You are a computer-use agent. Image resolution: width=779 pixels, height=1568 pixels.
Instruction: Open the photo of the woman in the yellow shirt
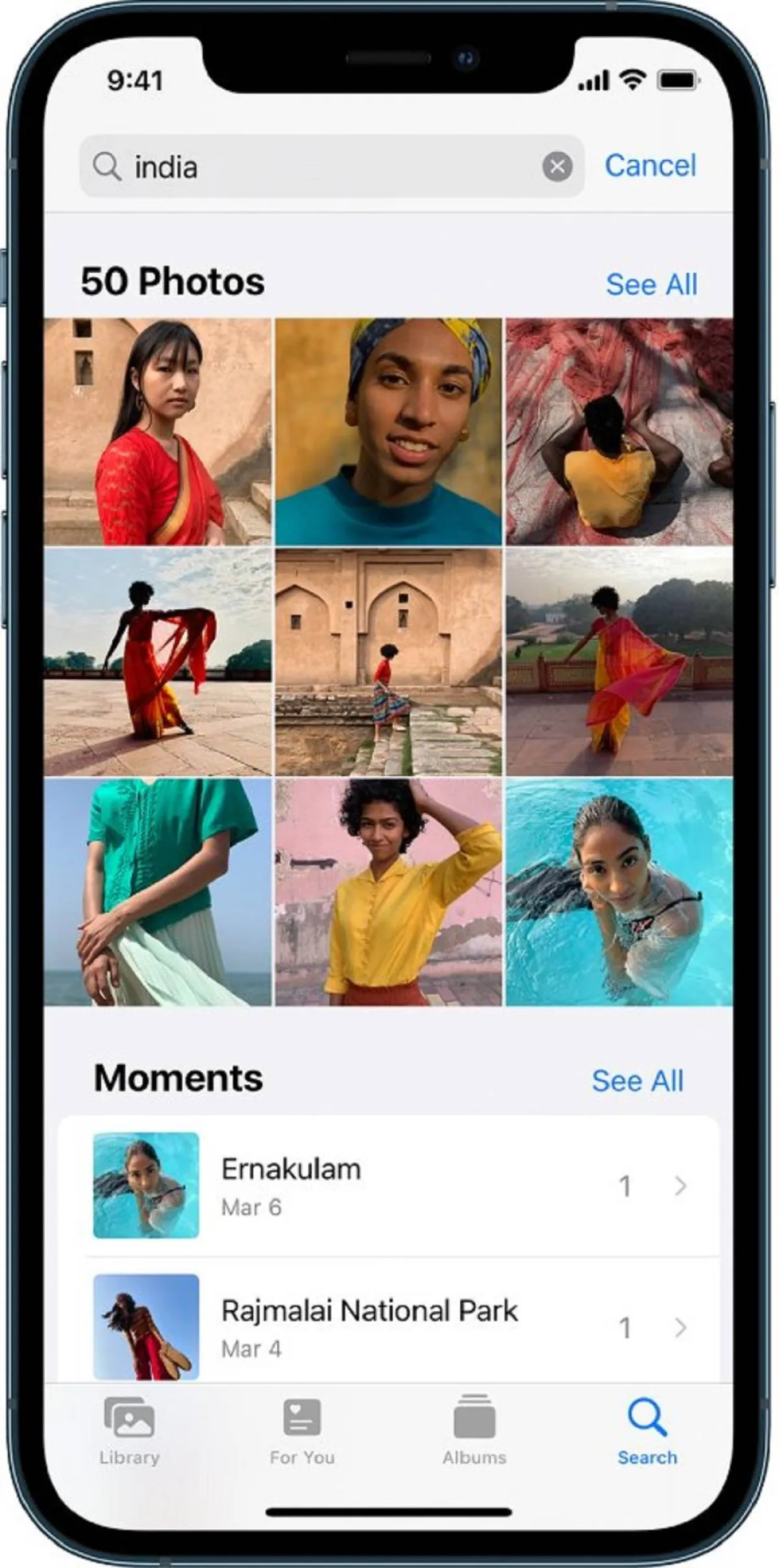tap(388, 892)
